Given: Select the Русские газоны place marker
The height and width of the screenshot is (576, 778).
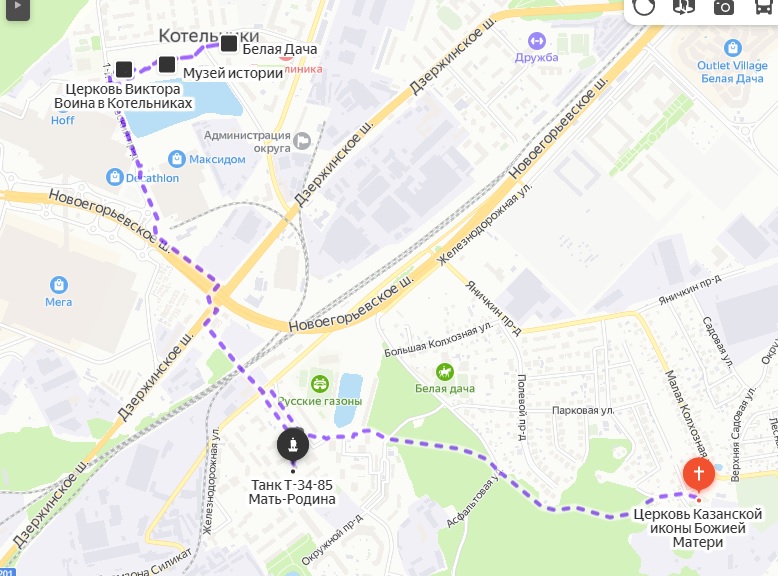Looking at the screenshot, I should 320,383.
